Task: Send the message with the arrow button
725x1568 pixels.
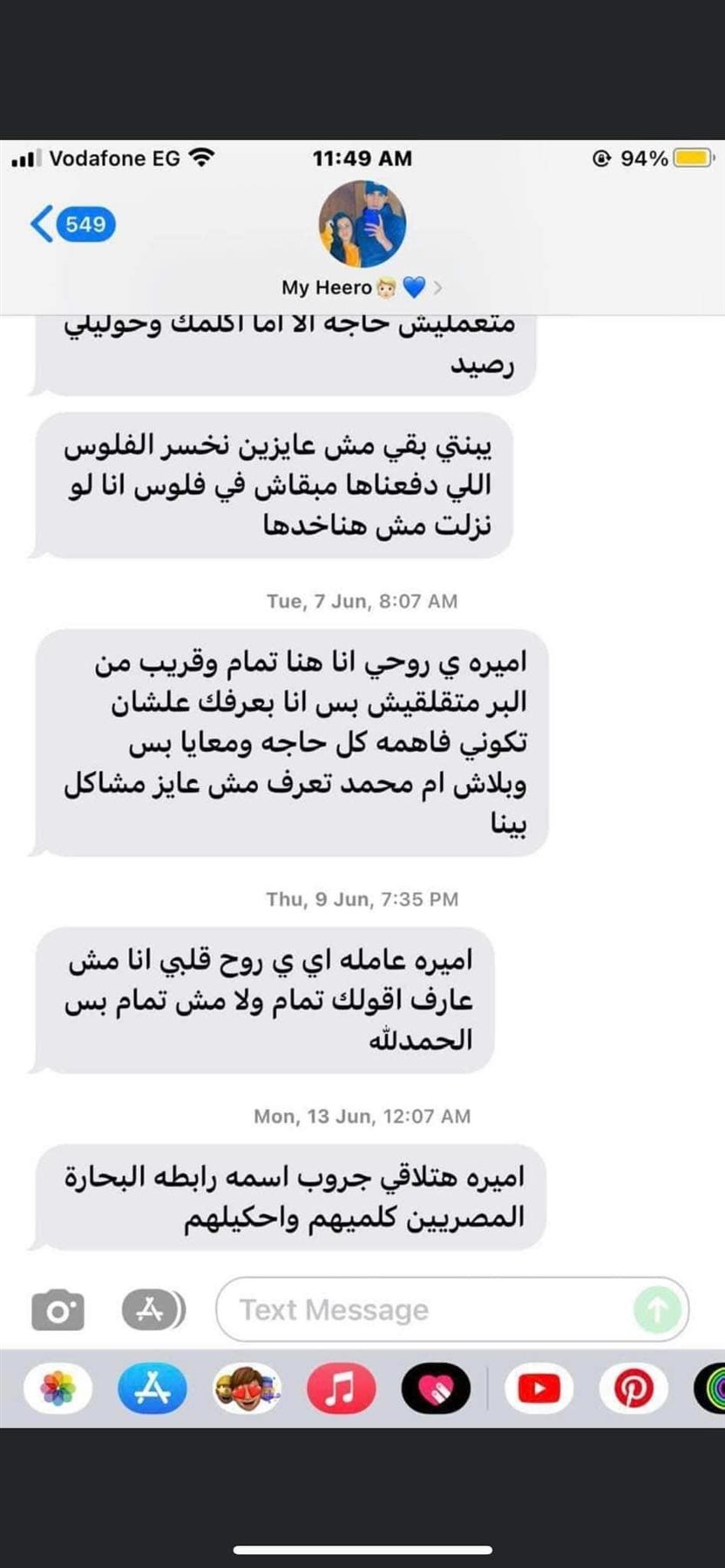Action: tap(656, 1310)
